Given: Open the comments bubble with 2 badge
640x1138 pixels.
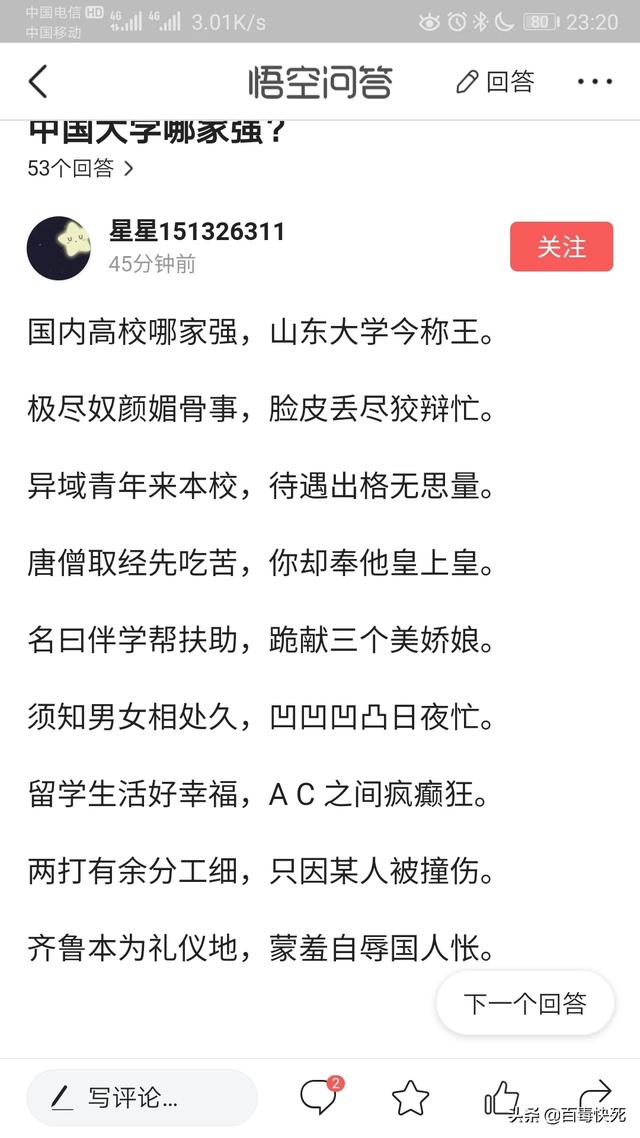Looking at the screenshot, I should pyautogui.click(x=319, y=1097).
